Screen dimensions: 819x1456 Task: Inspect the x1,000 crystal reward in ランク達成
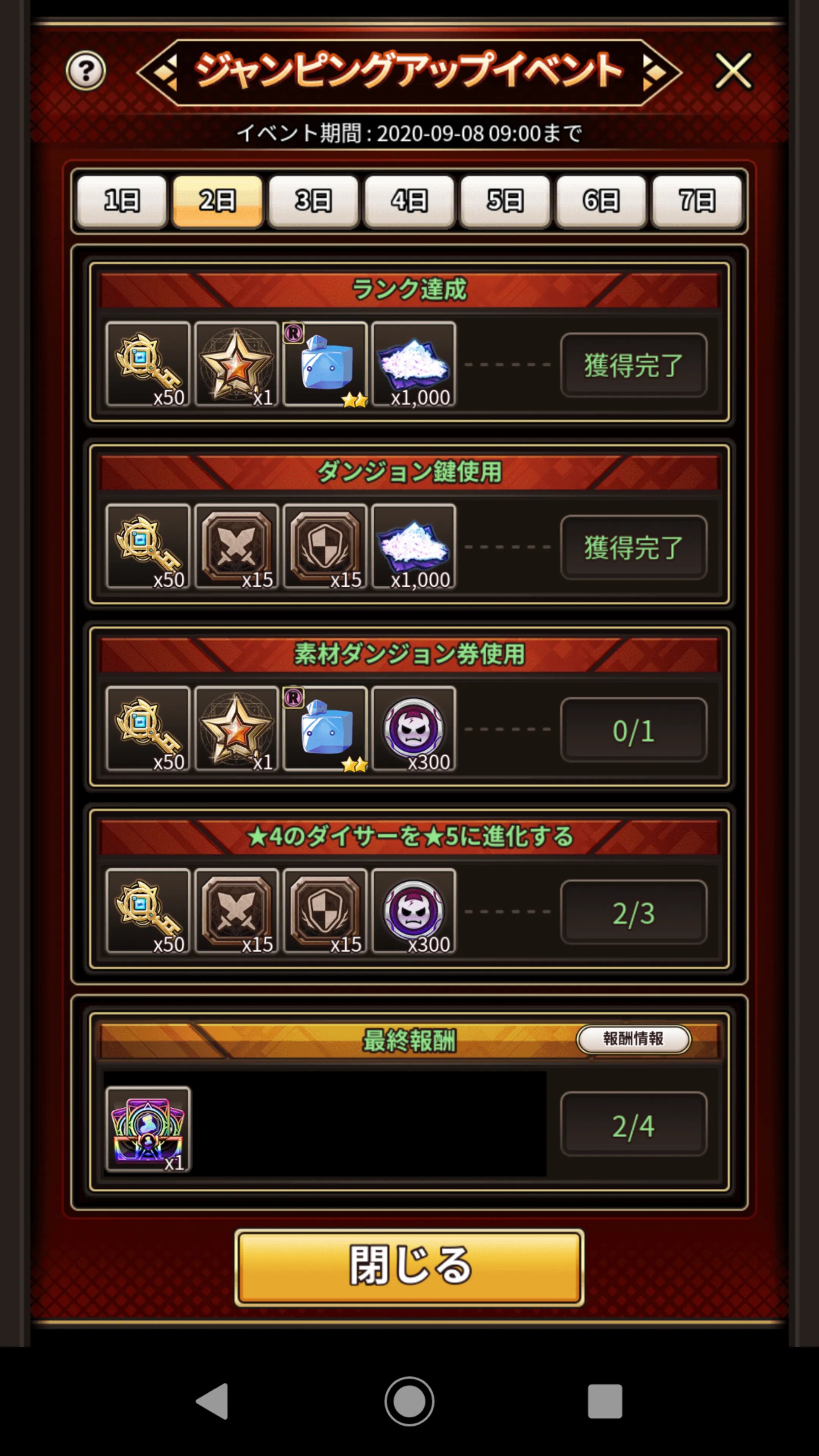[x=414, y=364]
